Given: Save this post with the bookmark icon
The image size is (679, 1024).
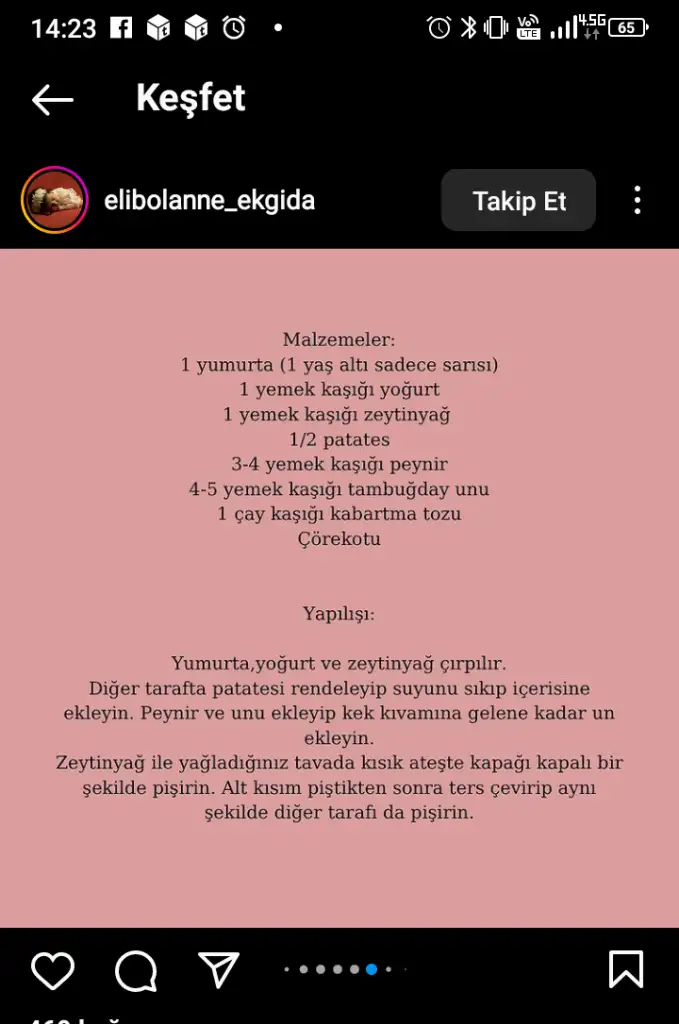Looking at the screenshot, I should pos(626,969).
